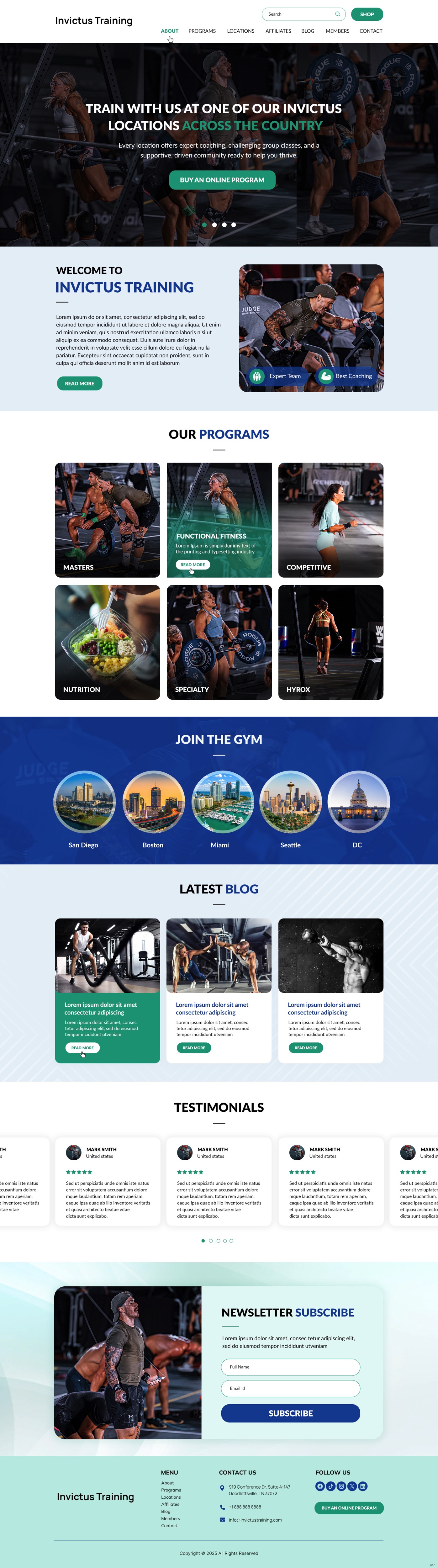Tap the Subscribe button
438x1568 pixels.
coord(290,1413)
